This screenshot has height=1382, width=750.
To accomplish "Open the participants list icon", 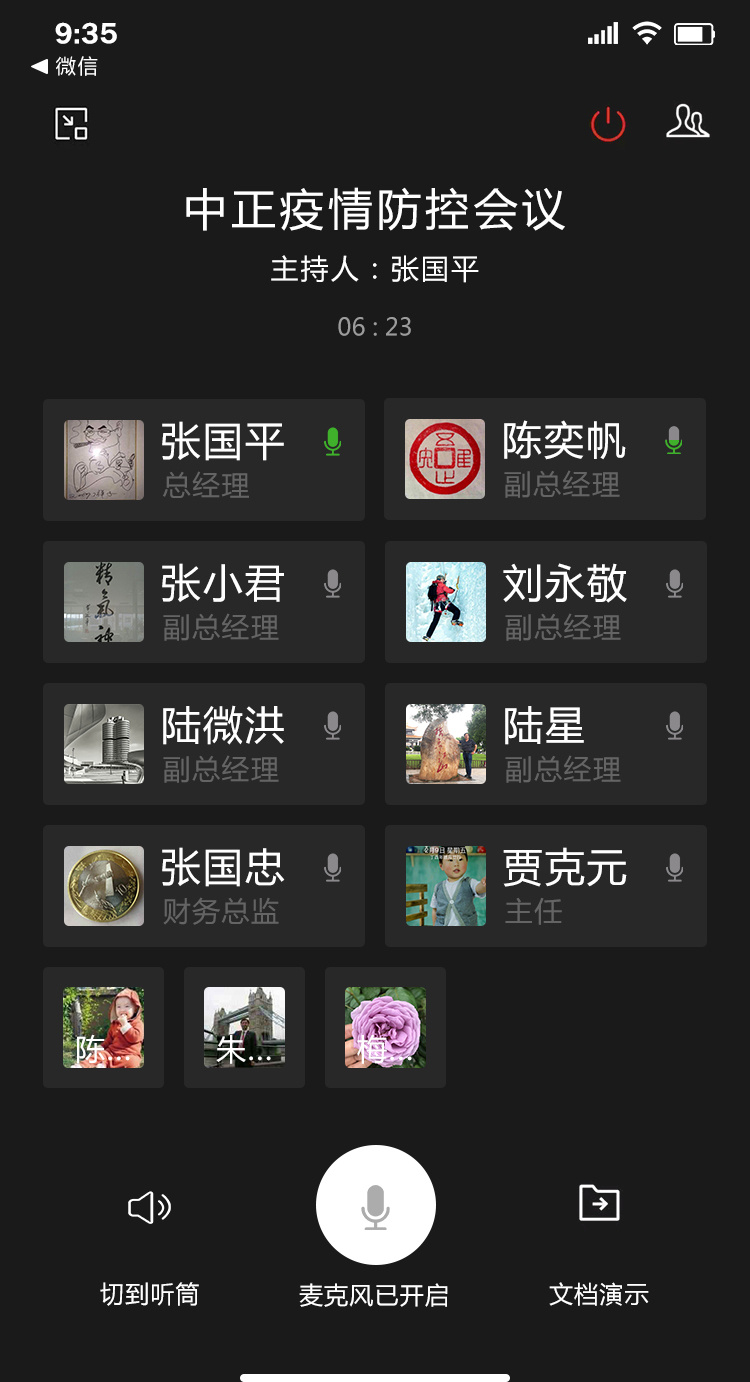I will pyautogui.click(x=688, y=122).
